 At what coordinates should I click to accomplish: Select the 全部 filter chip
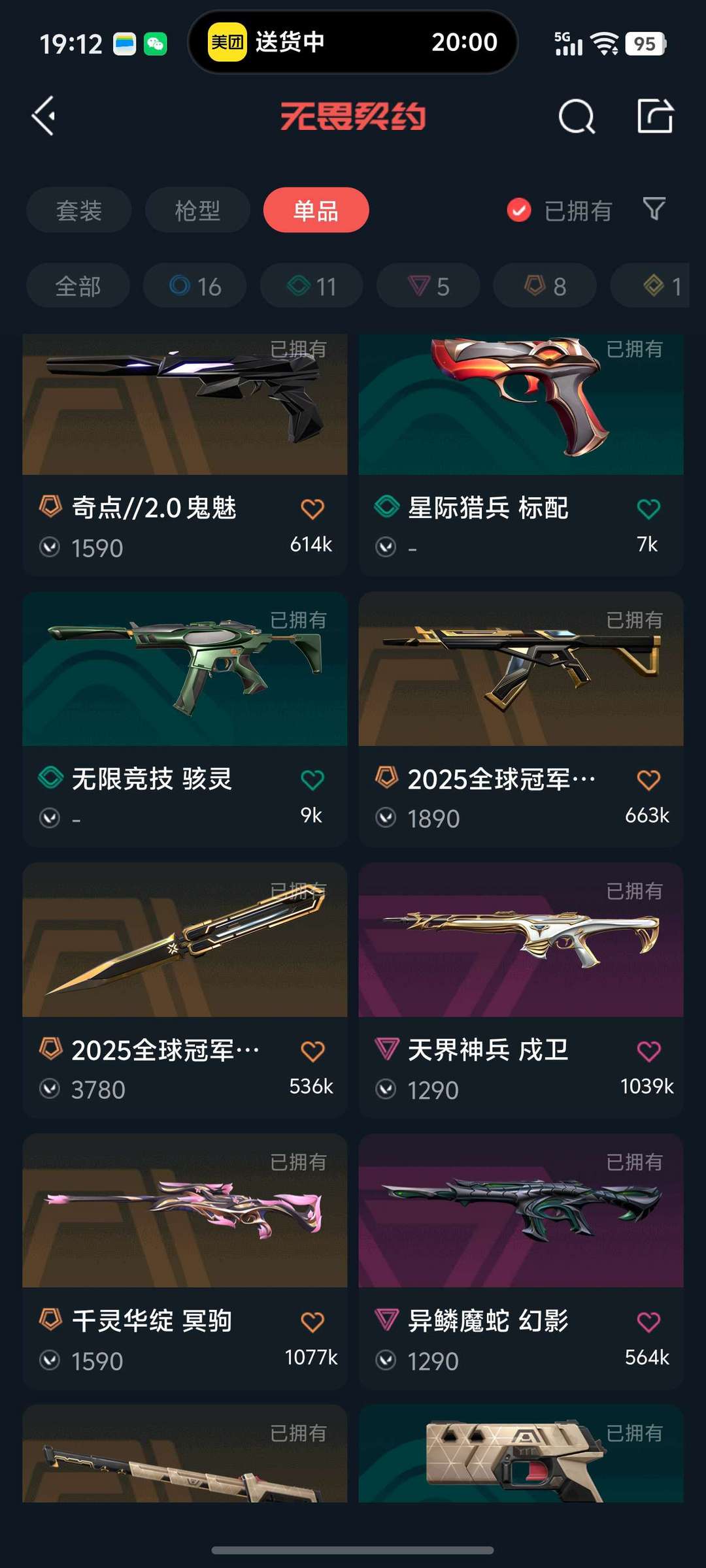pos(77,286)
